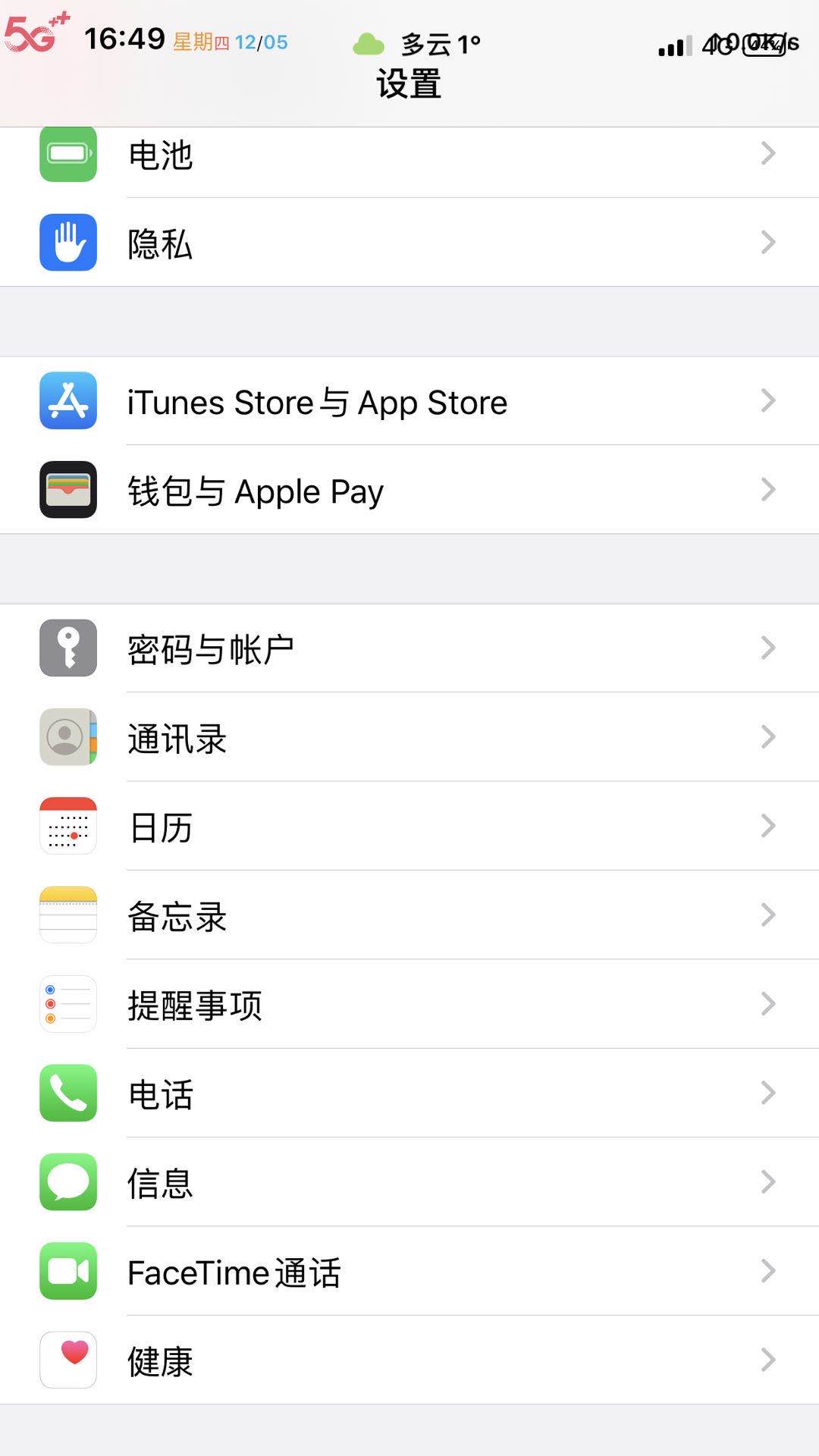Image resolution: width=819 pixels, height=1456 pixels.
Task: Tap the Calendar icon
Action: point(67,827)
